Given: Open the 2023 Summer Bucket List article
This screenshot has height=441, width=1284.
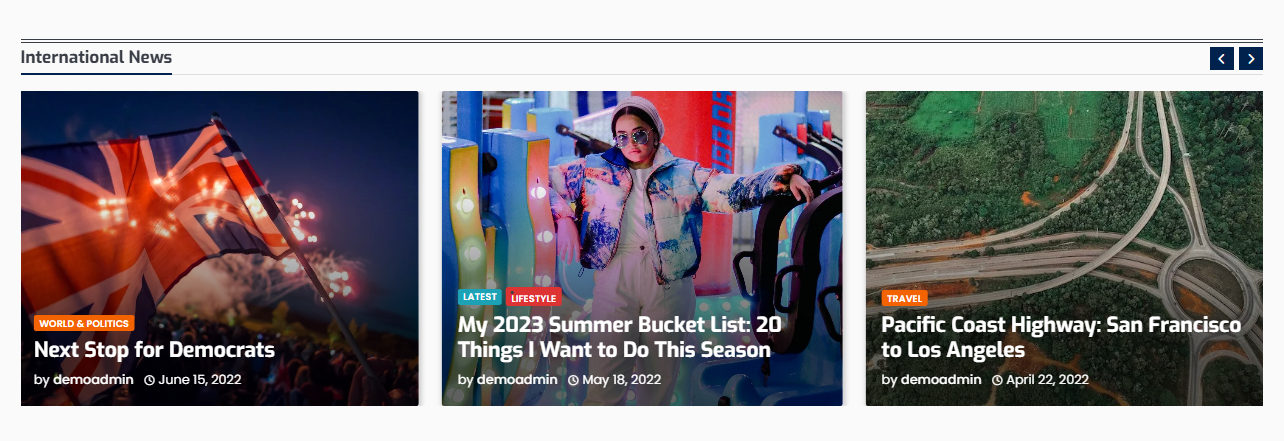Looking at the screenshot, I should tap(619, 337).
